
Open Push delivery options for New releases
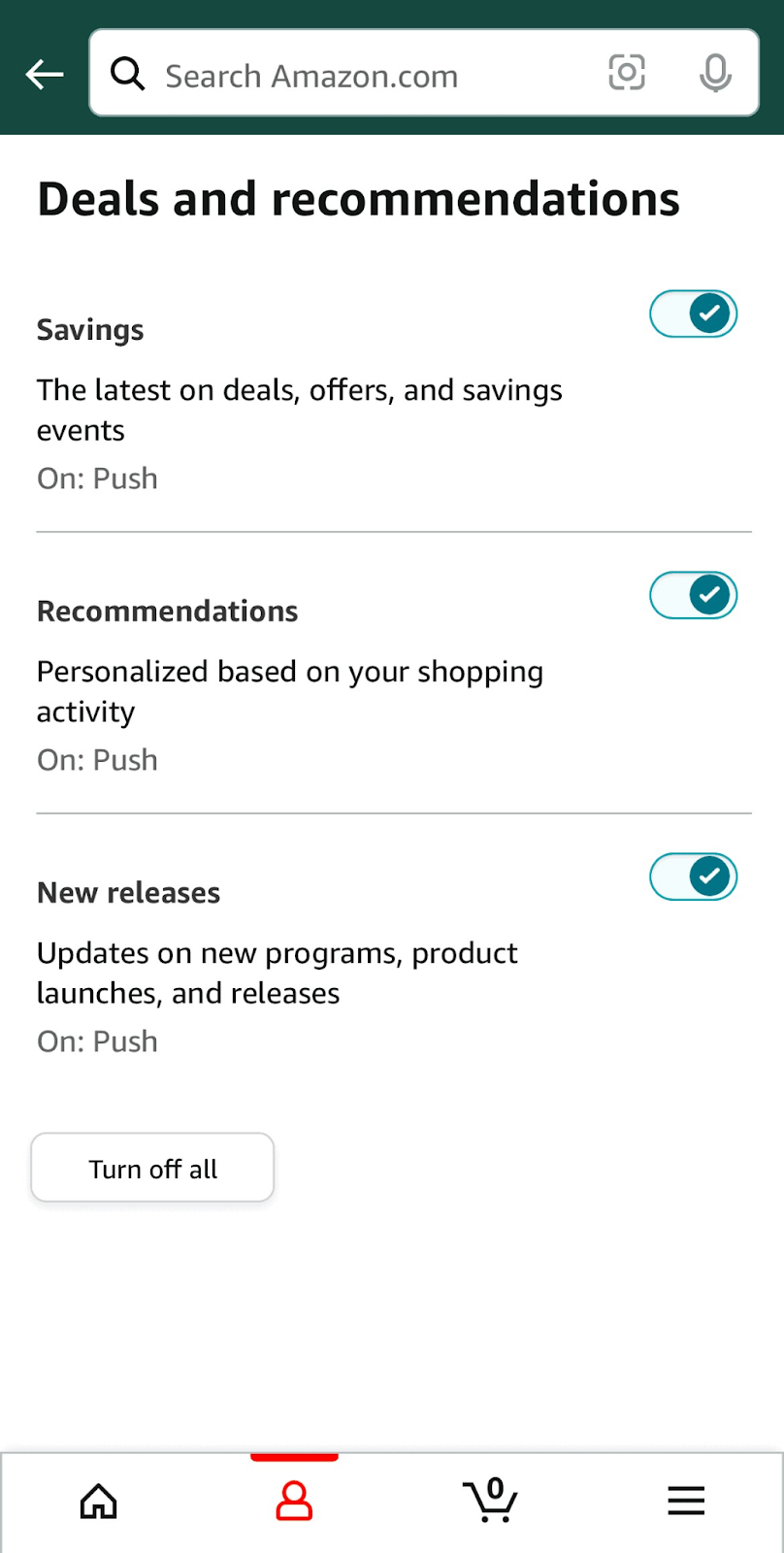97,1041
